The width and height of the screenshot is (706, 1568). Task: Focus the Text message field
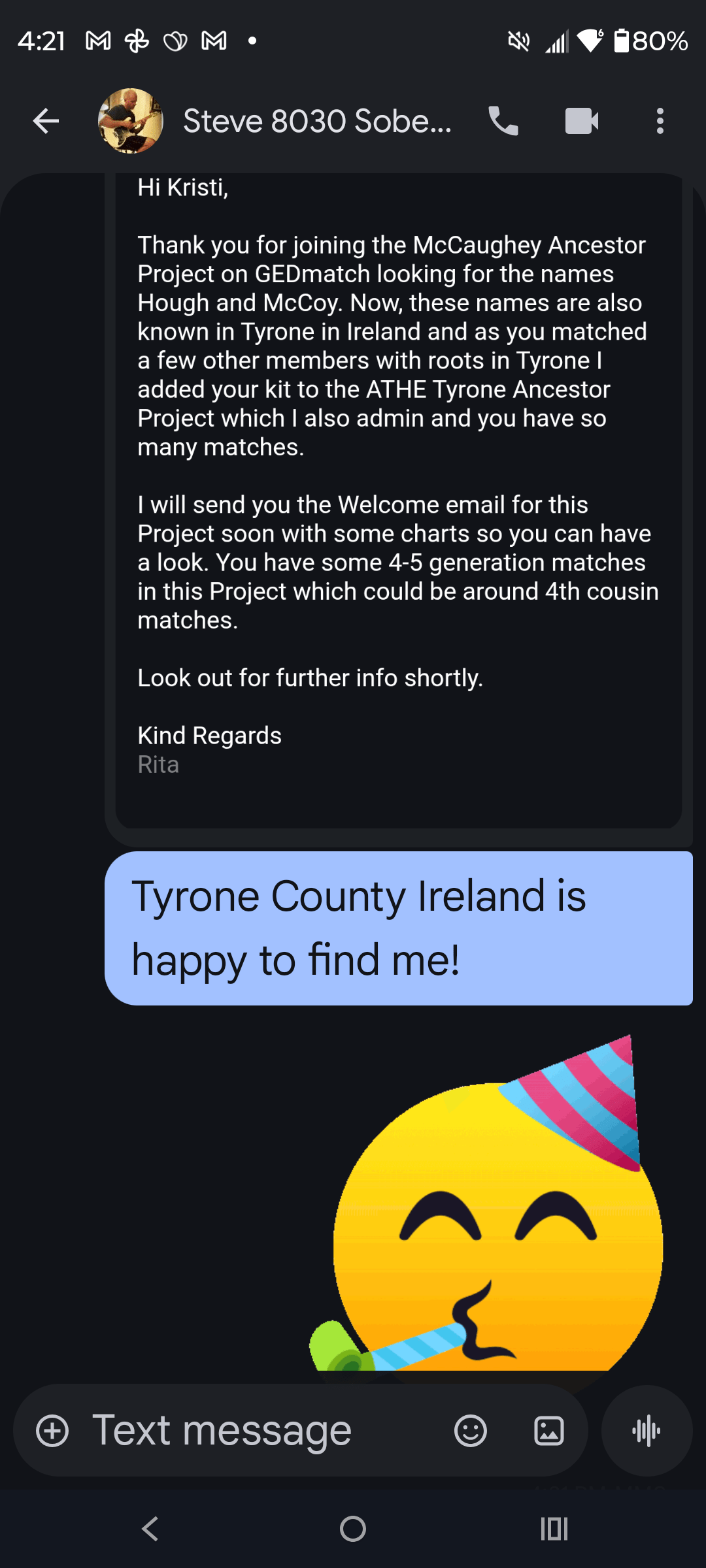[x=261, y=1431]
